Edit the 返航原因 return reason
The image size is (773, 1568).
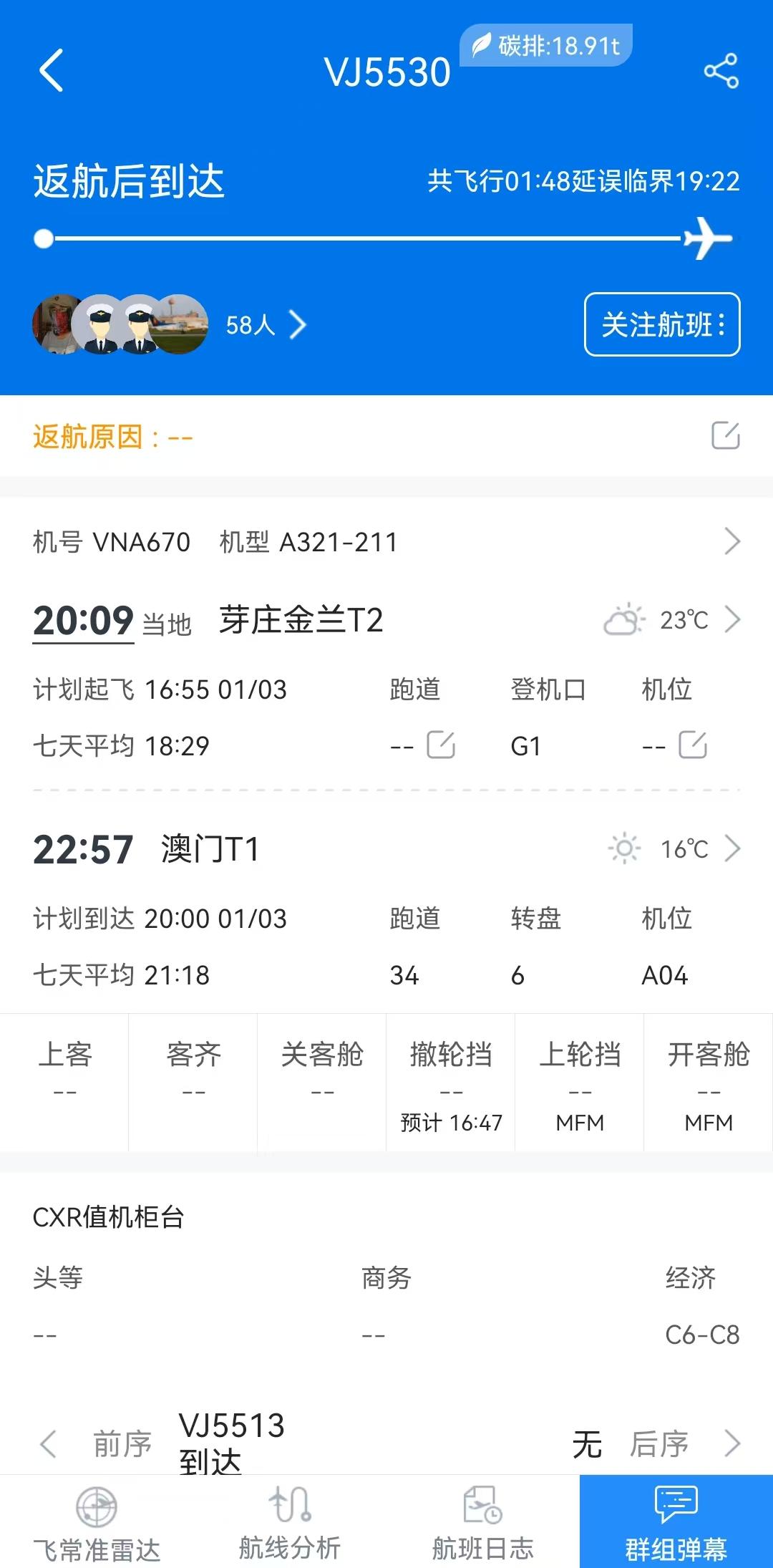click(x=725, y=435)
